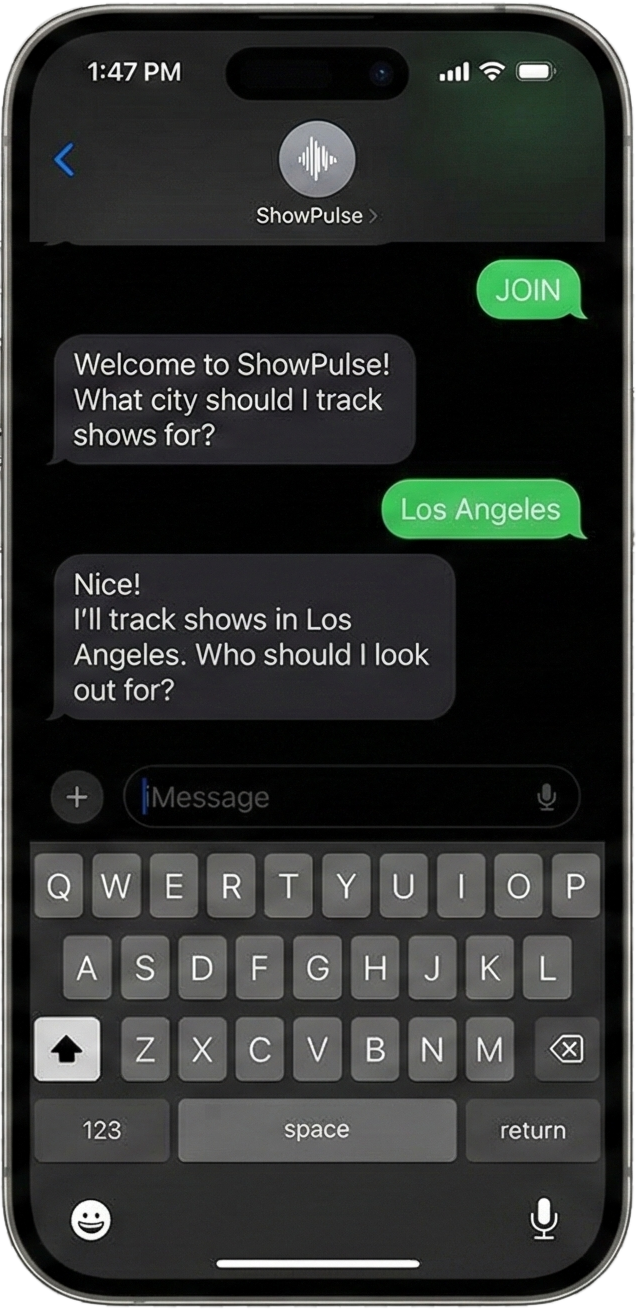Type the letter Q key
636x1310 pixels.
(x=59, y=887)
